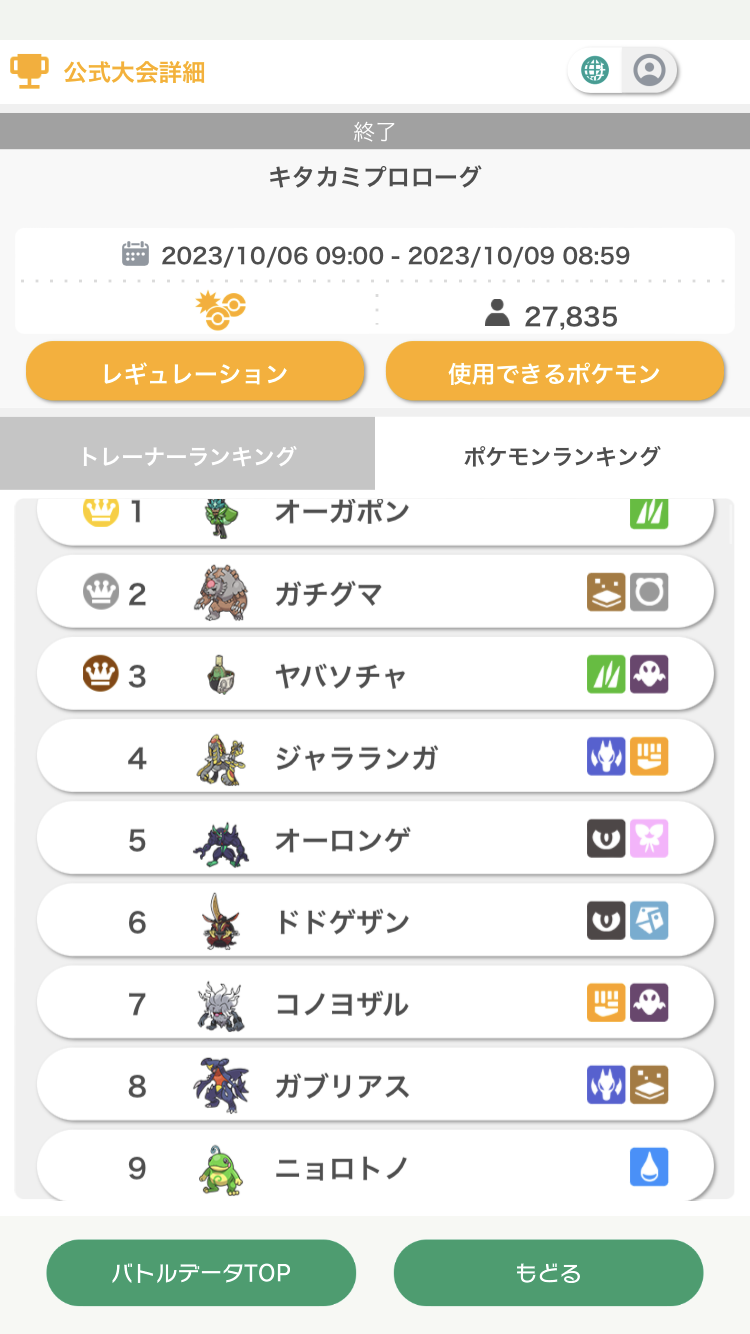Tap the 使用できるポケモン button

[x=555, y=373]
